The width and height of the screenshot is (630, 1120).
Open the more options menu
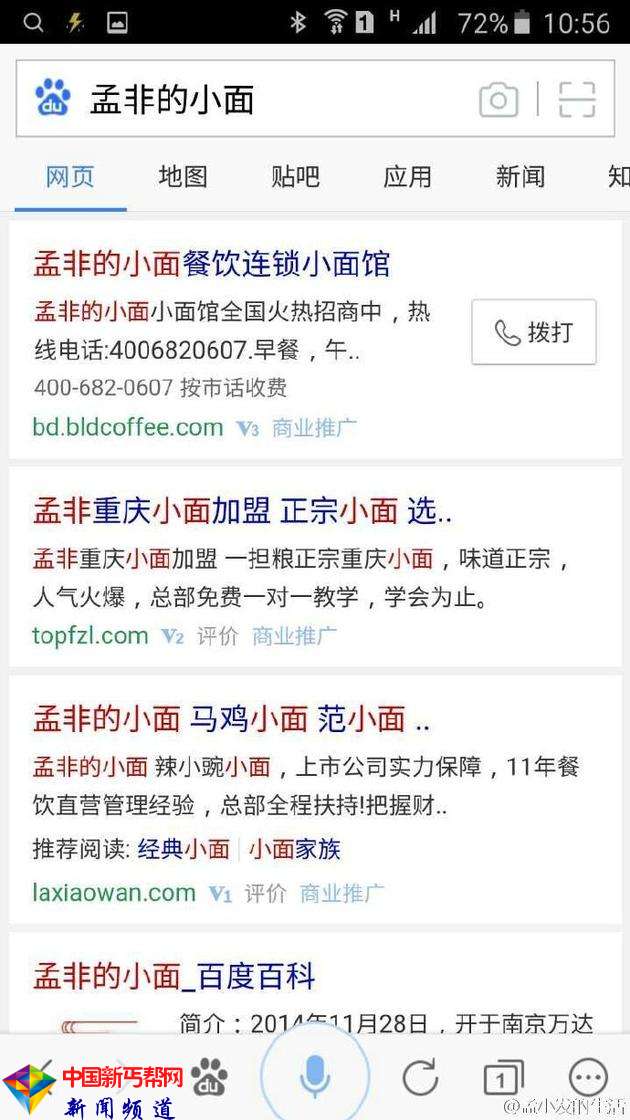[588, 1077]
